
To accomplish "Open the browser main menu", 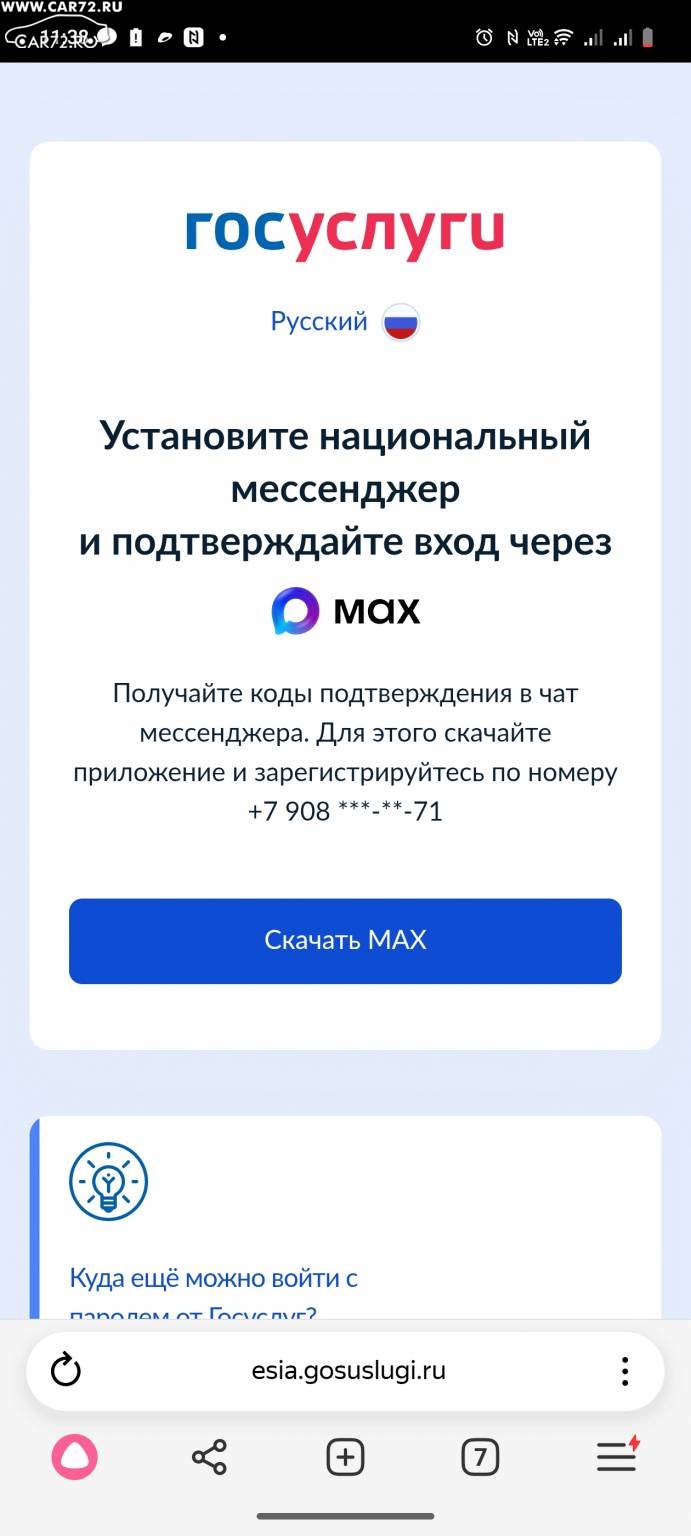I will tap(617, 1457).
